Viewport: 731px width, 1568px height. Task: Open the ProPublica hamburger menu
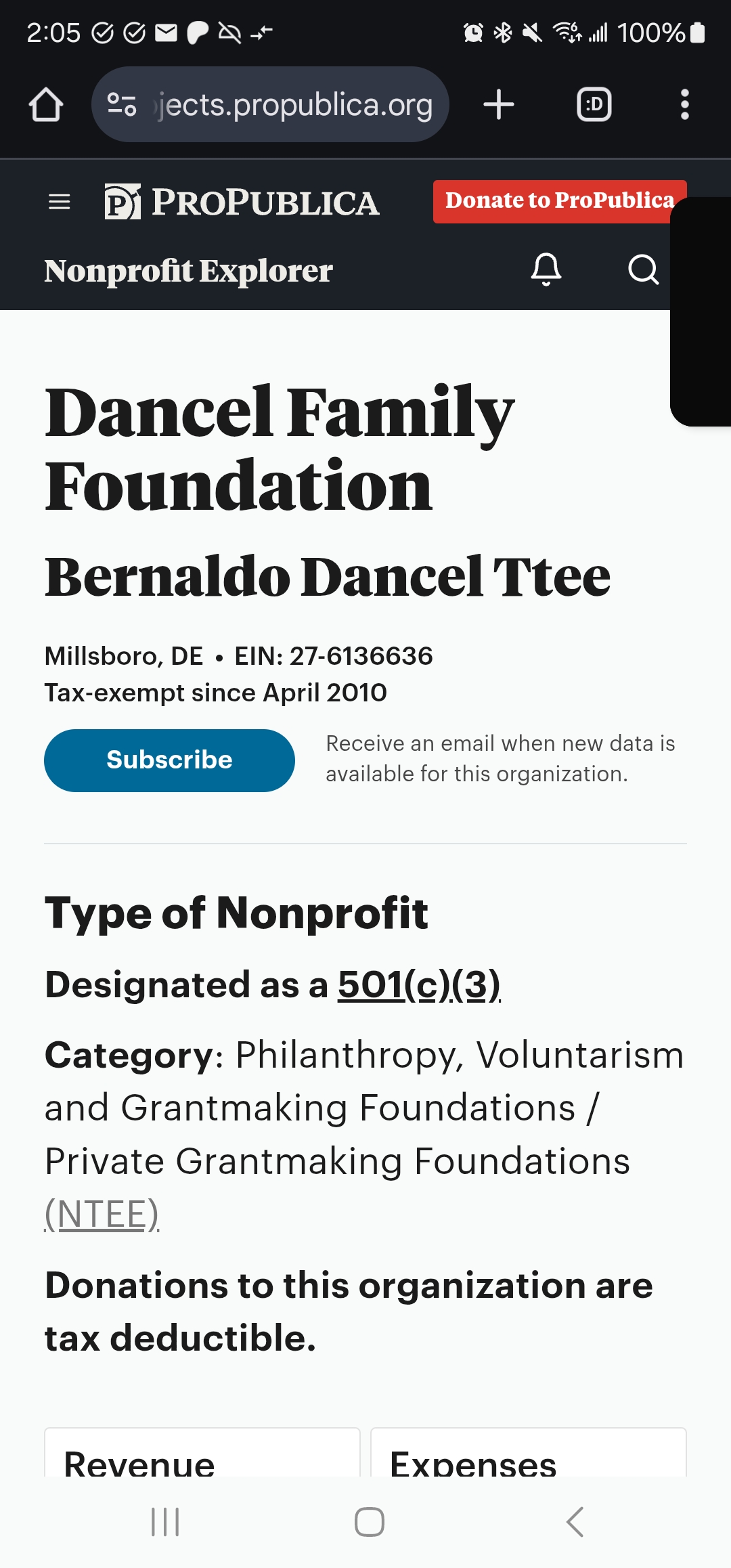click(x=60, y=202)
